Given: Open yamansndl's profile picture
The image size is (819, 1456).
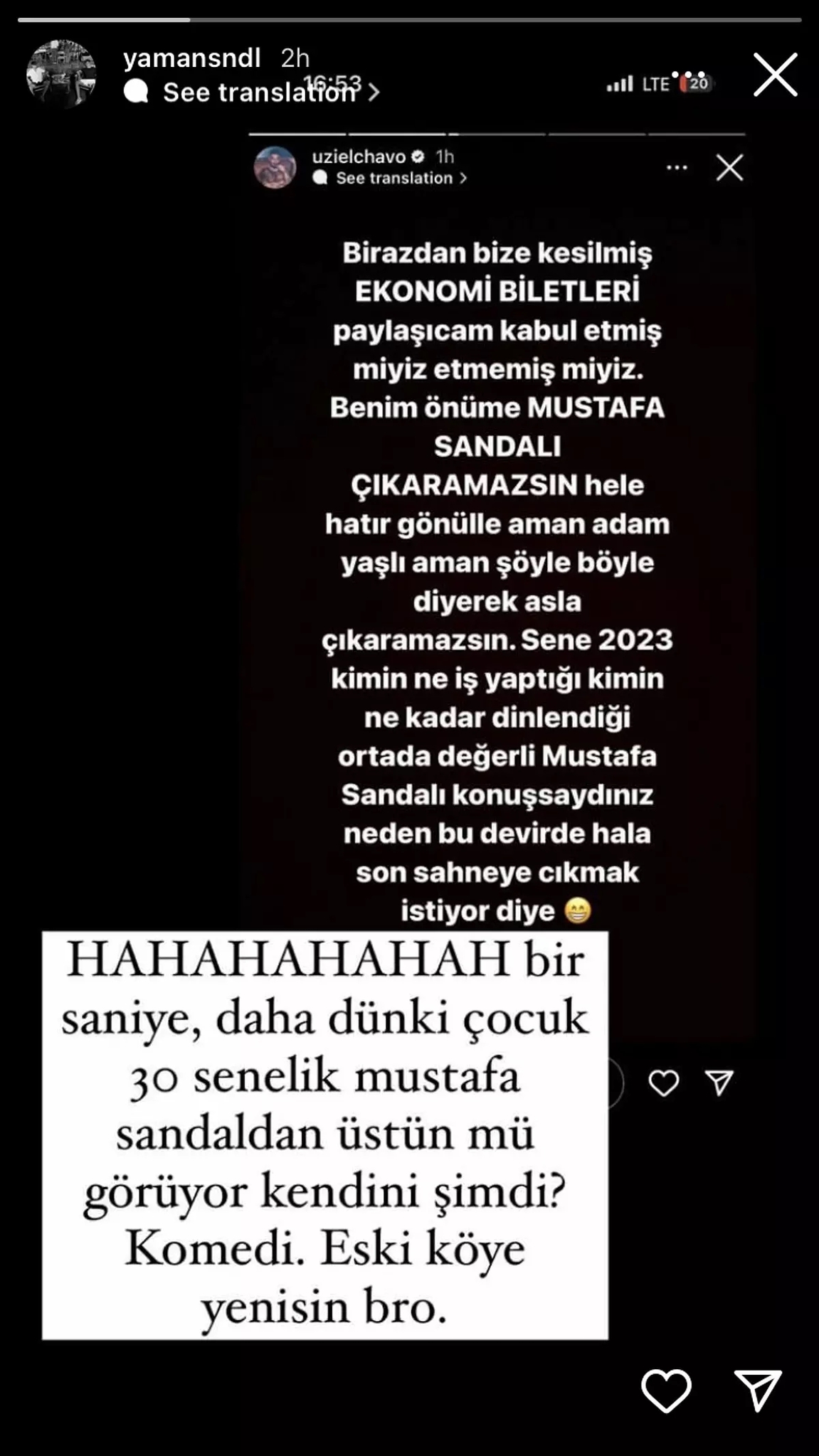Looking at the screenshot, I should pyautogui.click(x=61, y=74).
